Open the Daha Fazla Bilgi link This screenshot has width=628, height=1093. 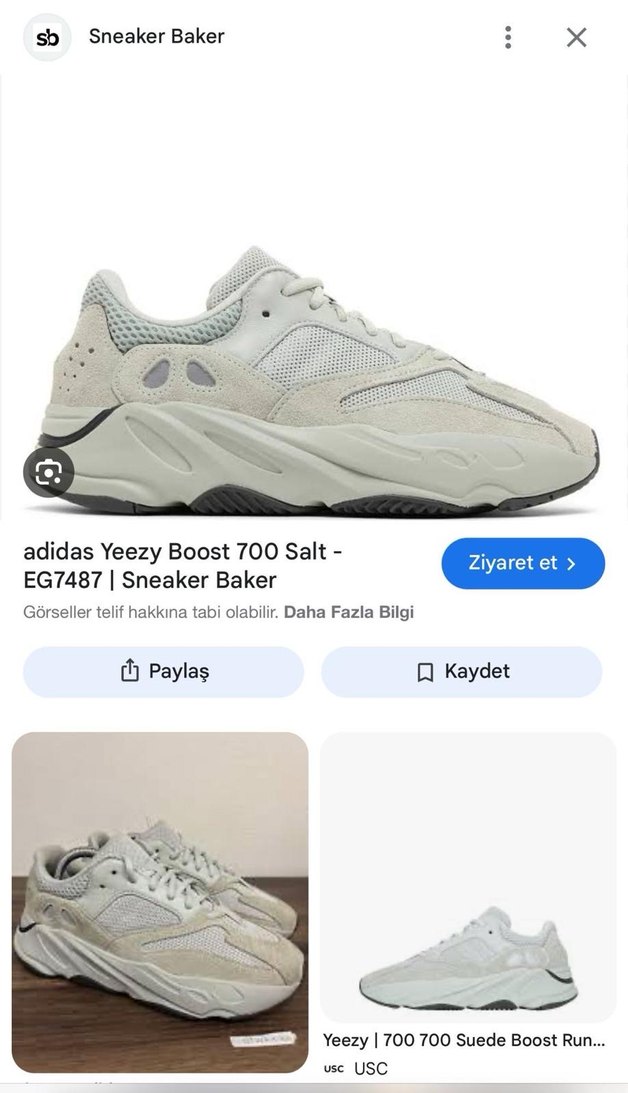[348, 612]
